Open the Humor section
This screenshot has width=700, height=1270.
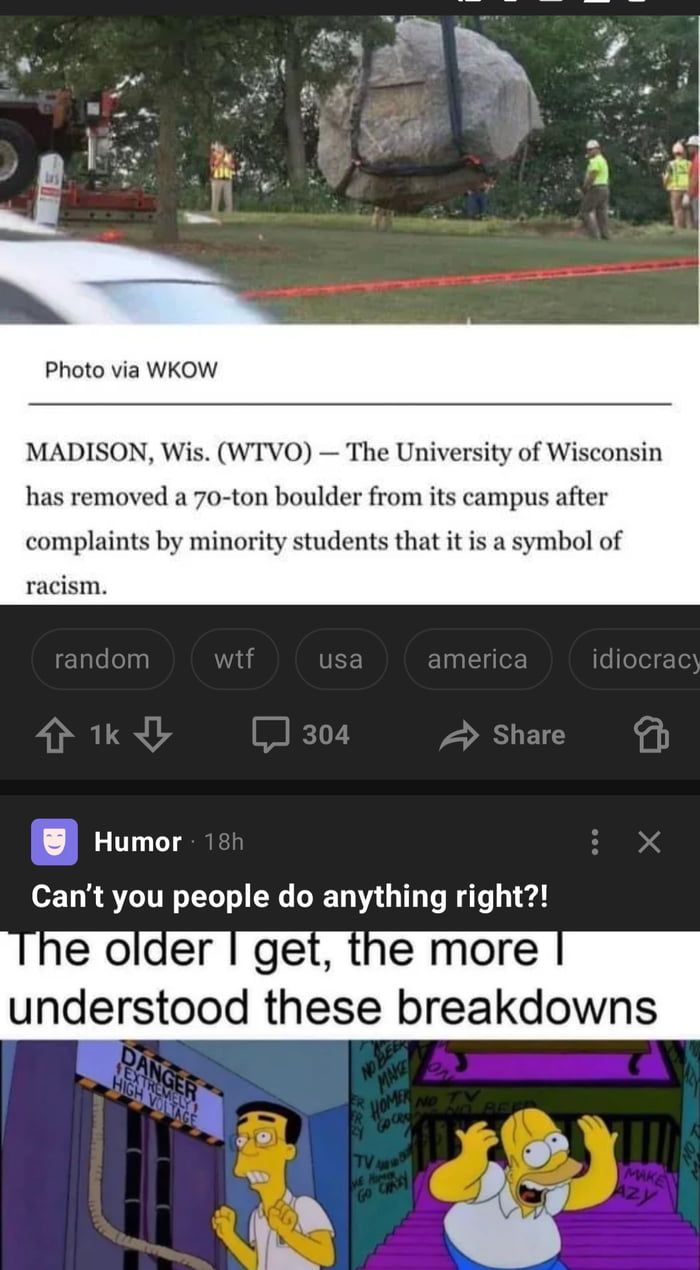[137, 842]
